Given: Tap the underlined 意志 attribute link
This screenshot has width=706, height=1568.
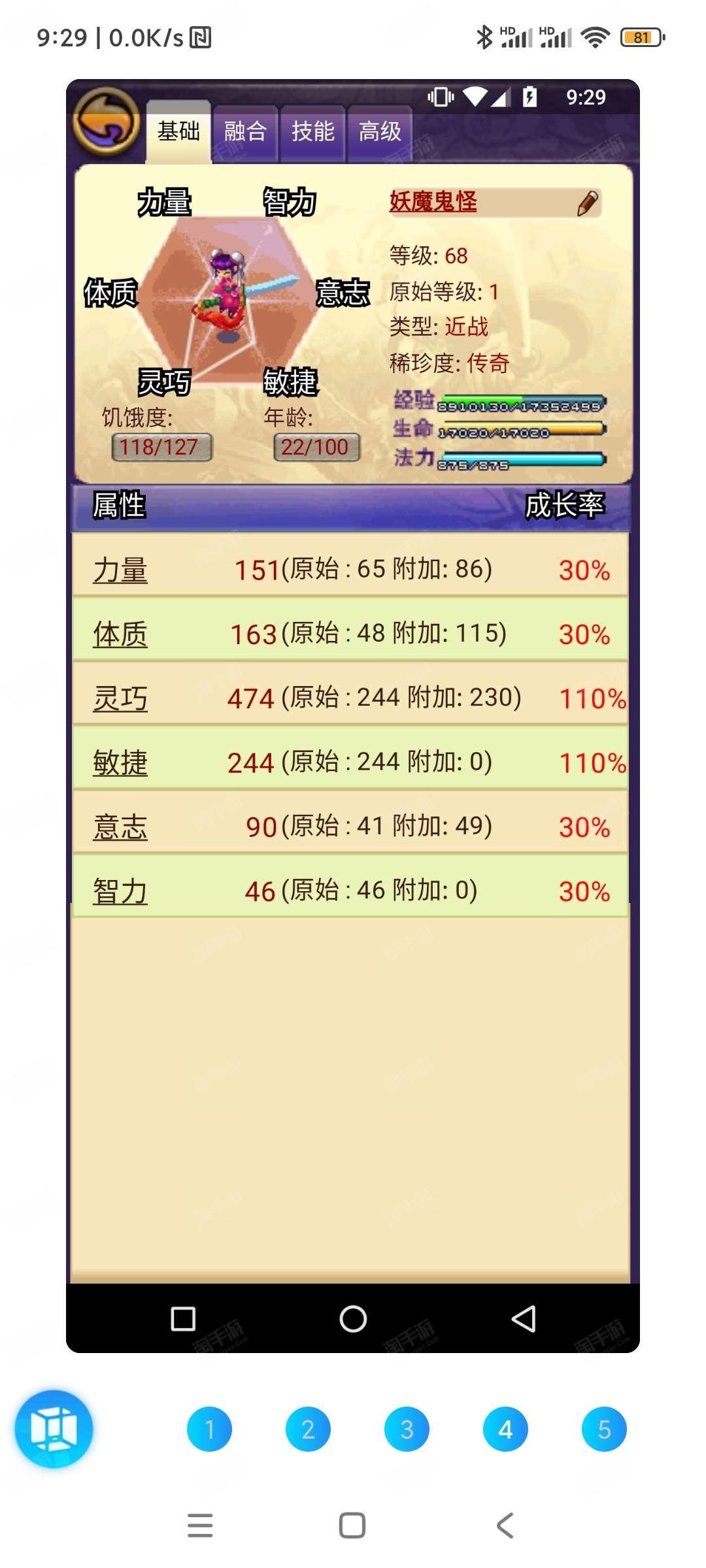Looking at the screenshot, I should (120, 827).
